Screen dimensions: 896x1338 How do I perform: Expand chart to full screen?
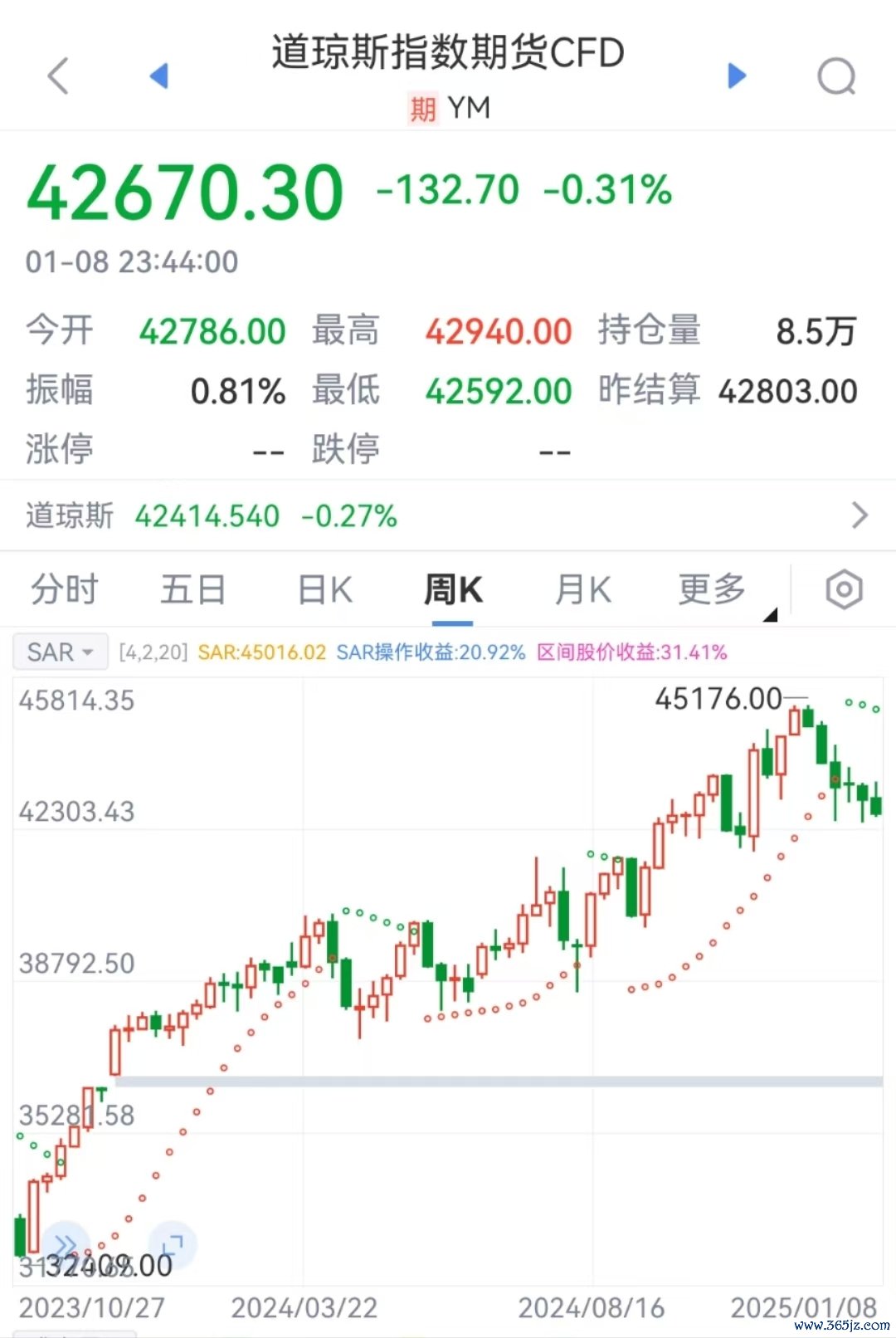coord(172,1244)
